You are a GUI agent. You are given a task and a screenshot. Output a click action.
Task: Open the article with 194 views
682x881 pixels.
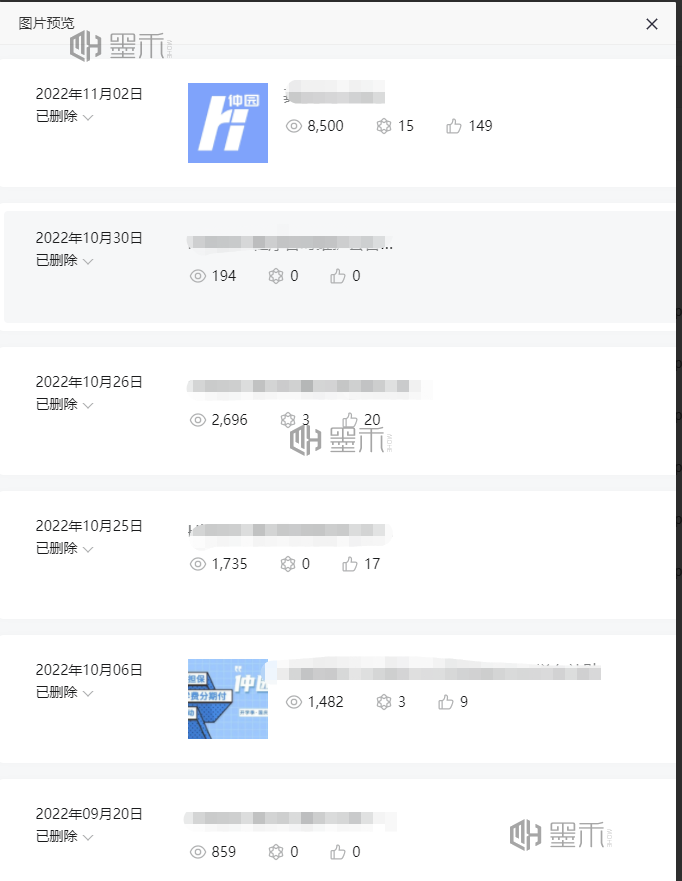[290, 243]
